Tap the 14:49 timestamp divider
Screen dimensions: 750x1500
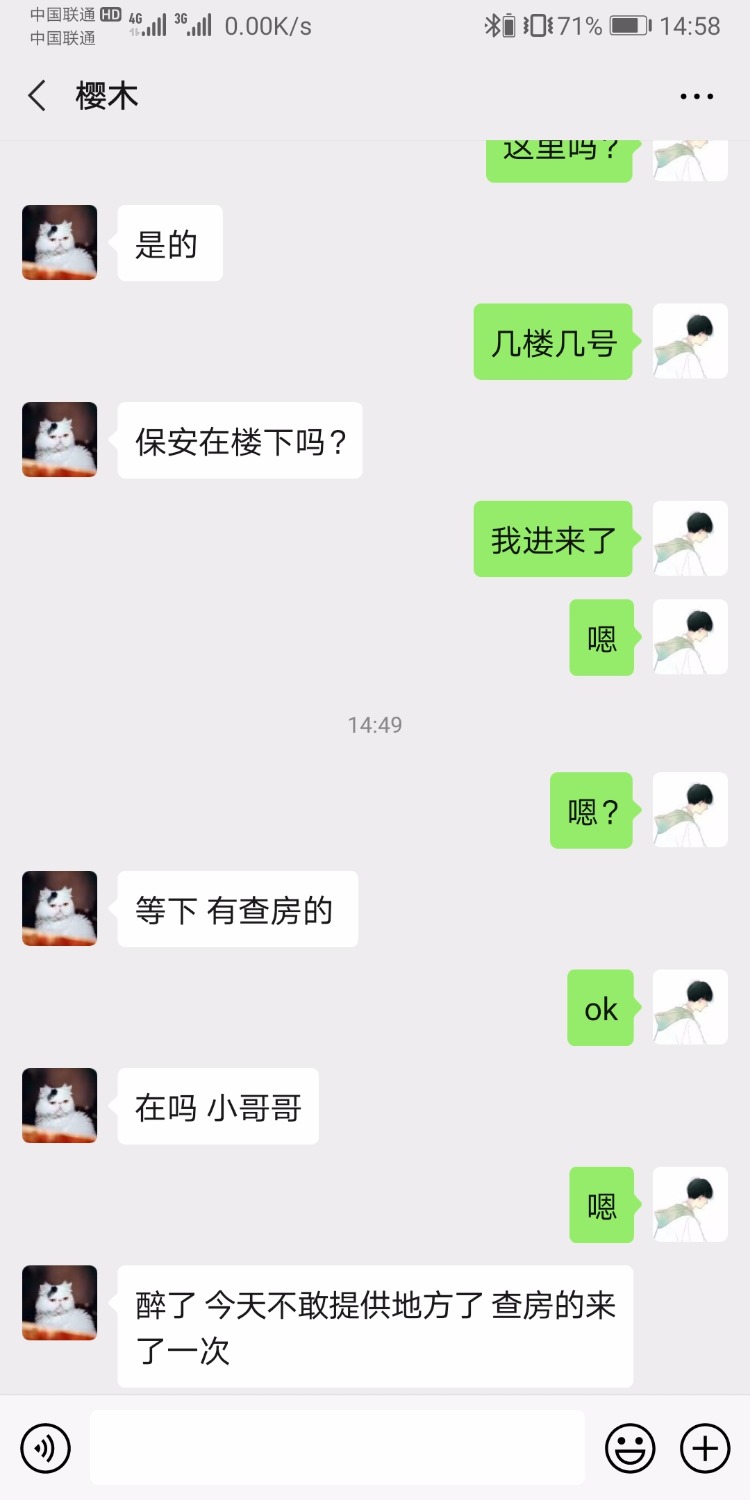tap(375, 725)
